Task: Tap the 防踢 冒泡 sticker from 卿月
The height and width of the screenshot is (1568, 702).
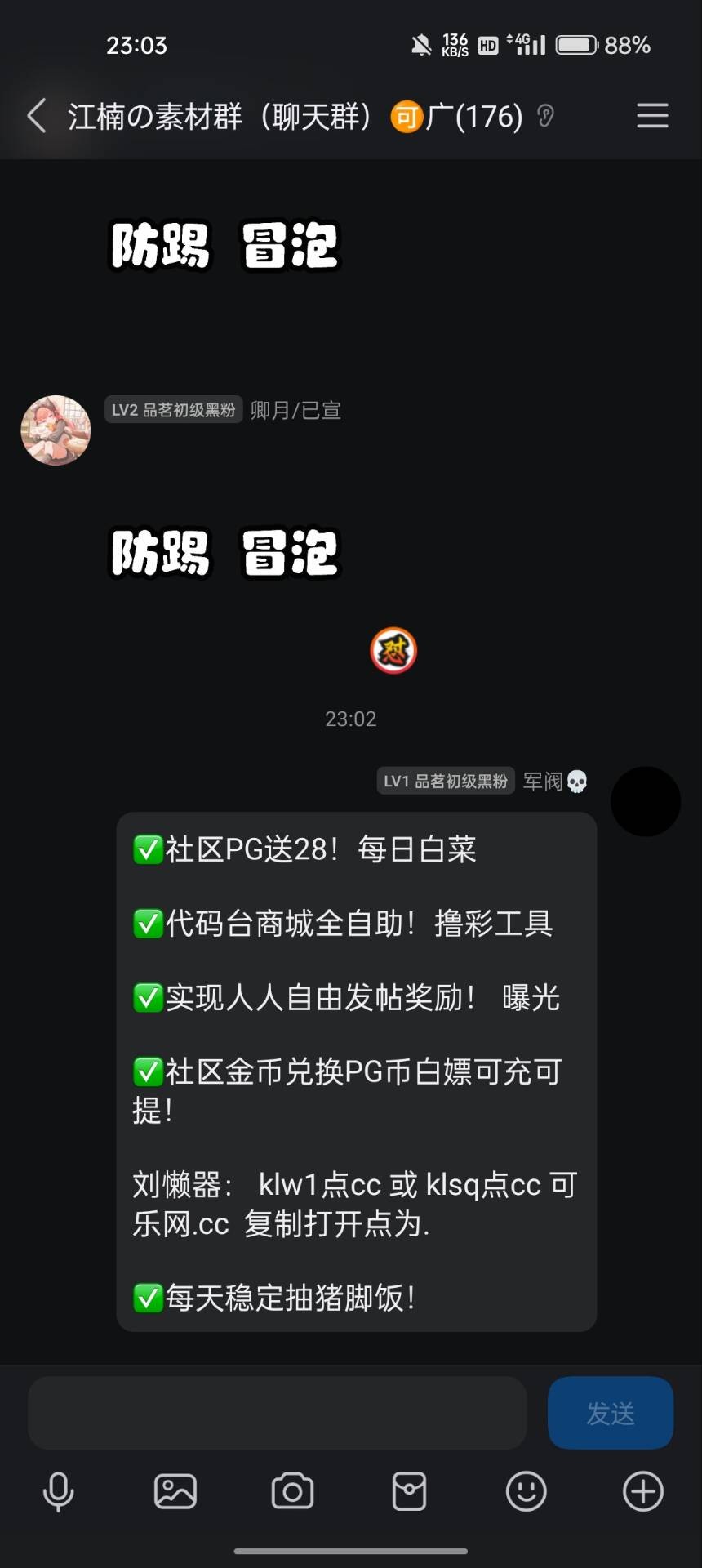Action: [x=224, y=553]
